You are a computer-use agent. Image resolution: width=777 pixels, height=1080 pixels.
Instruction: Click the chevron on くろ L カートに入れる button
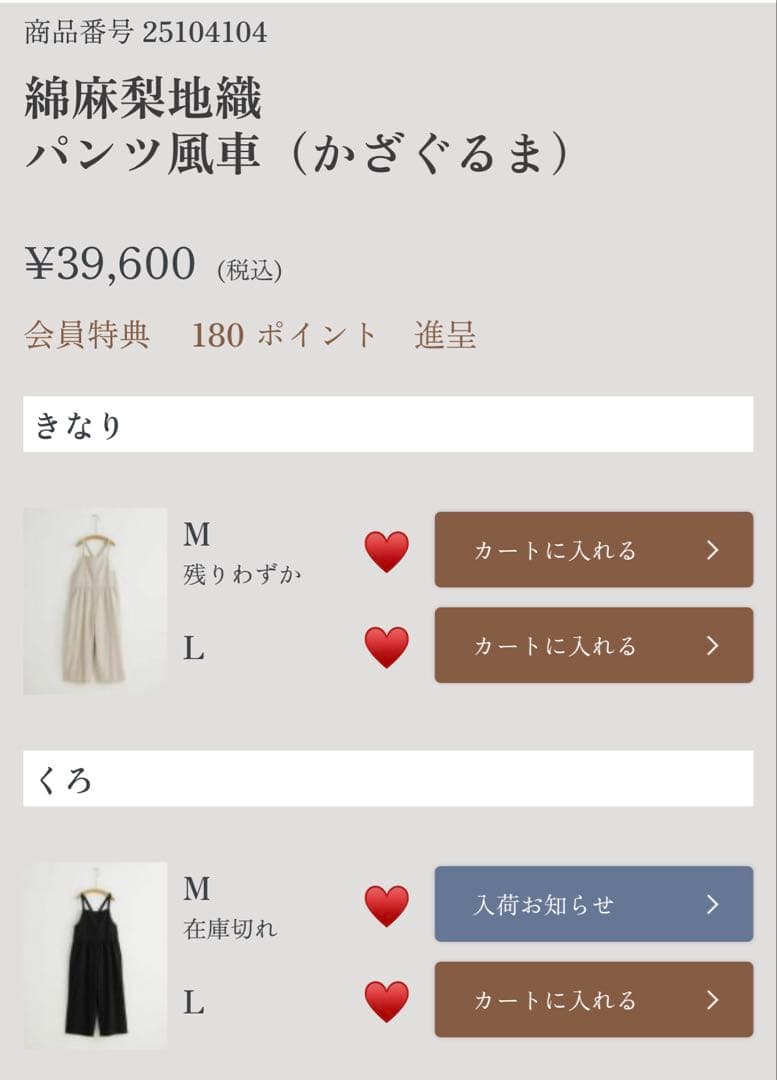(x=713, y=1000)
